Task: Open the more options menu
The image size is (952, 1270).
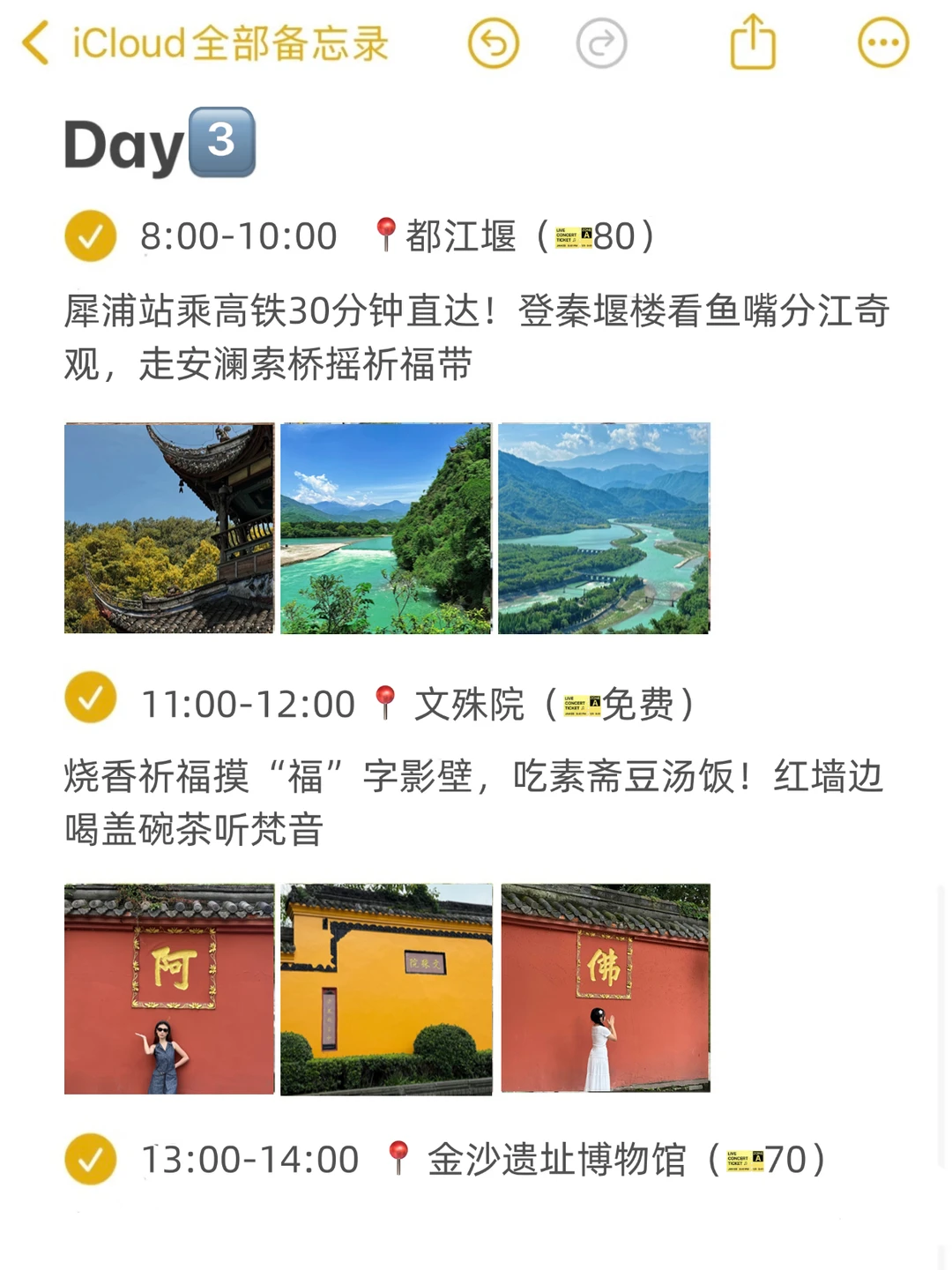Action: click(x=883, y=43)
